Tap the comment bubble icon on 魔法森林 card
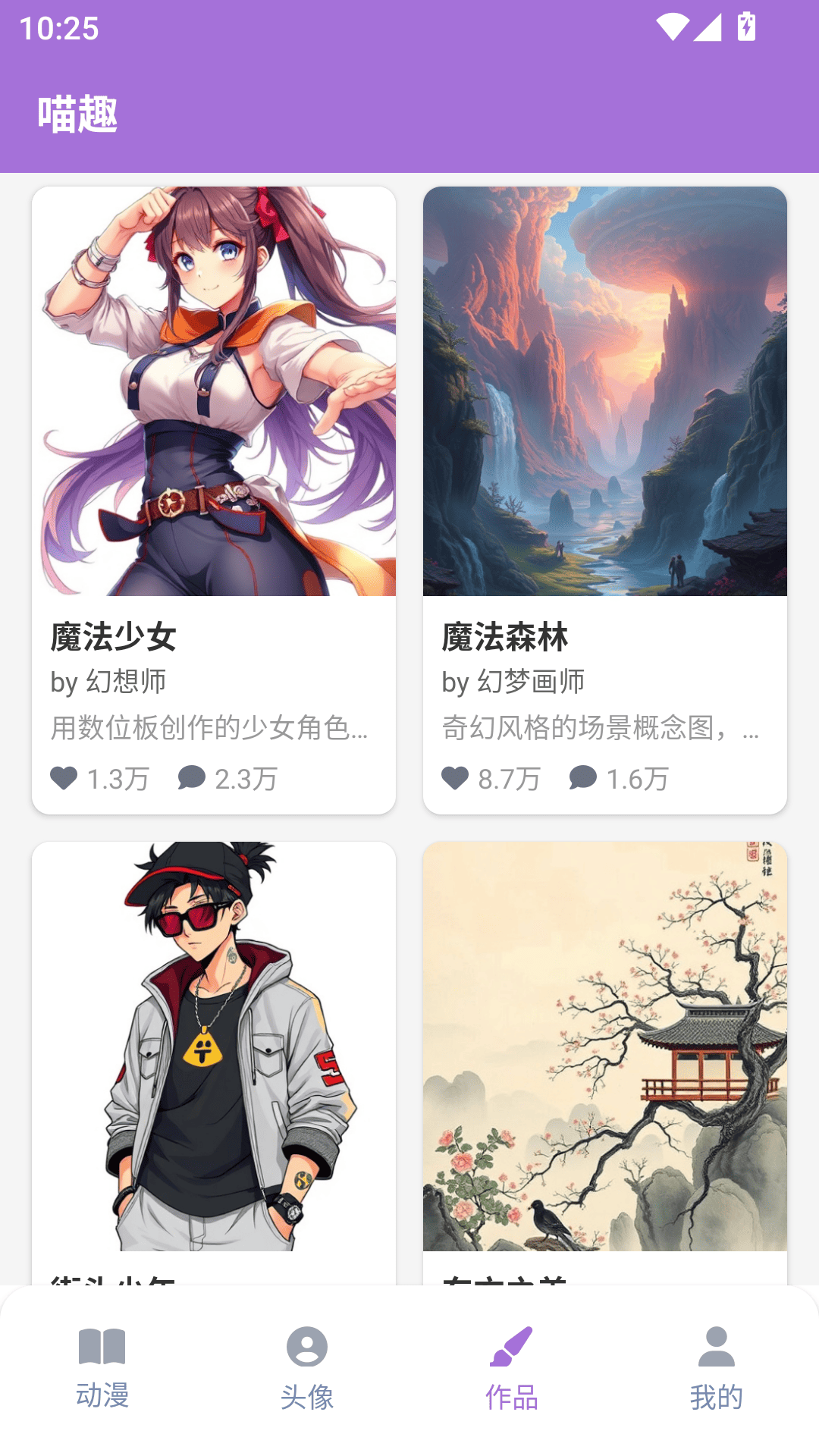 tap(584, 778)
